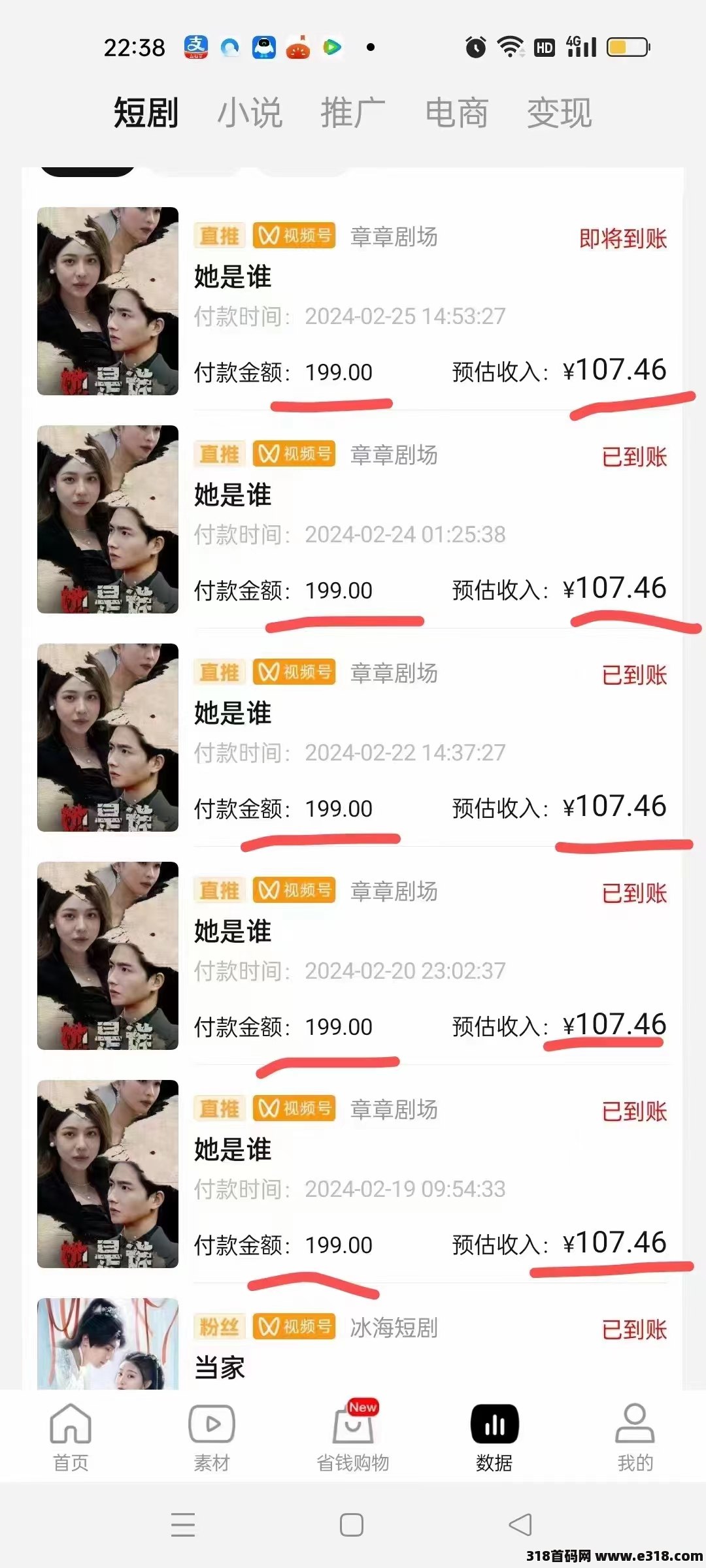View the 她是谁 order paid 2024-02-20
The image size is (706, 1568).
click(x=353, y=956)
